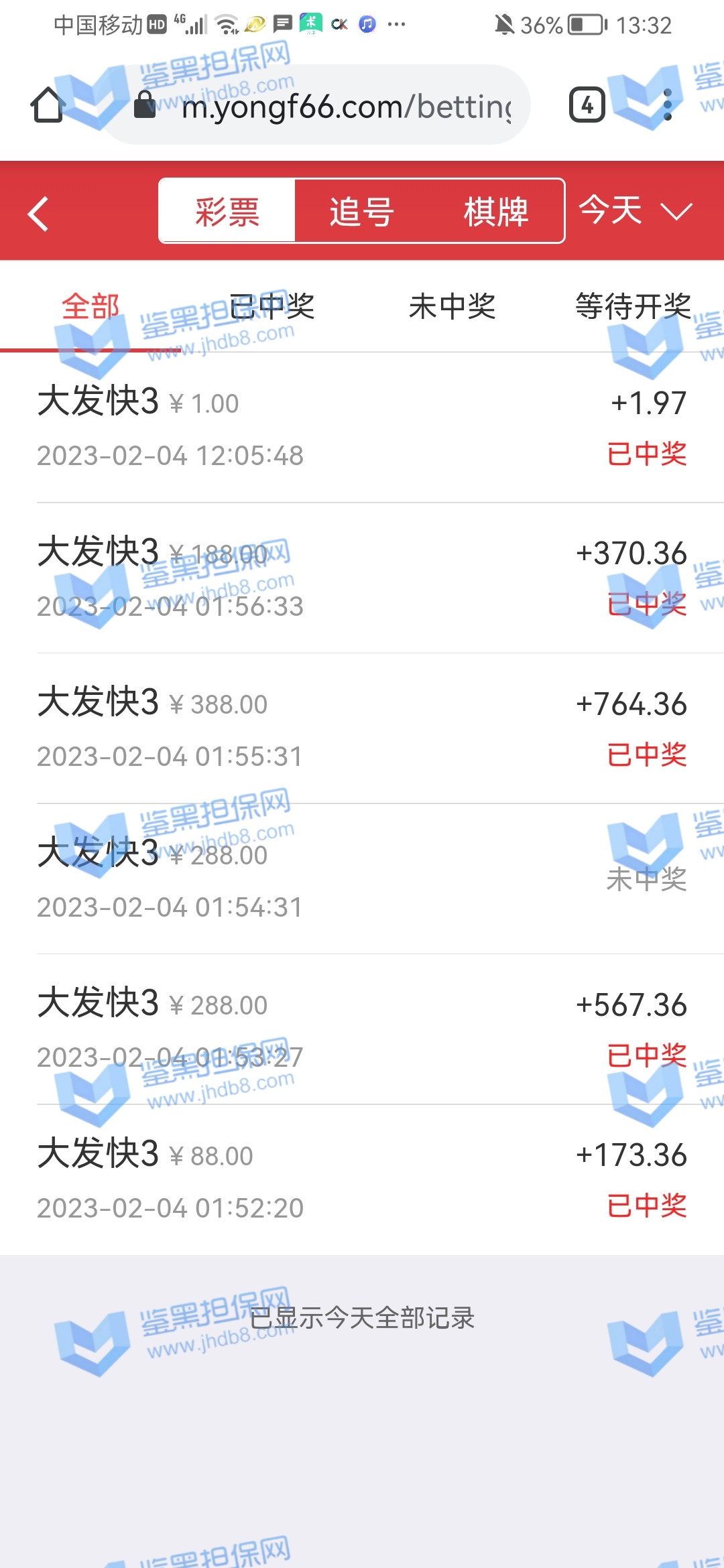The image size is (724, 1568).
Task: Filter by 已中奖 tab
Action: point(271,307)
